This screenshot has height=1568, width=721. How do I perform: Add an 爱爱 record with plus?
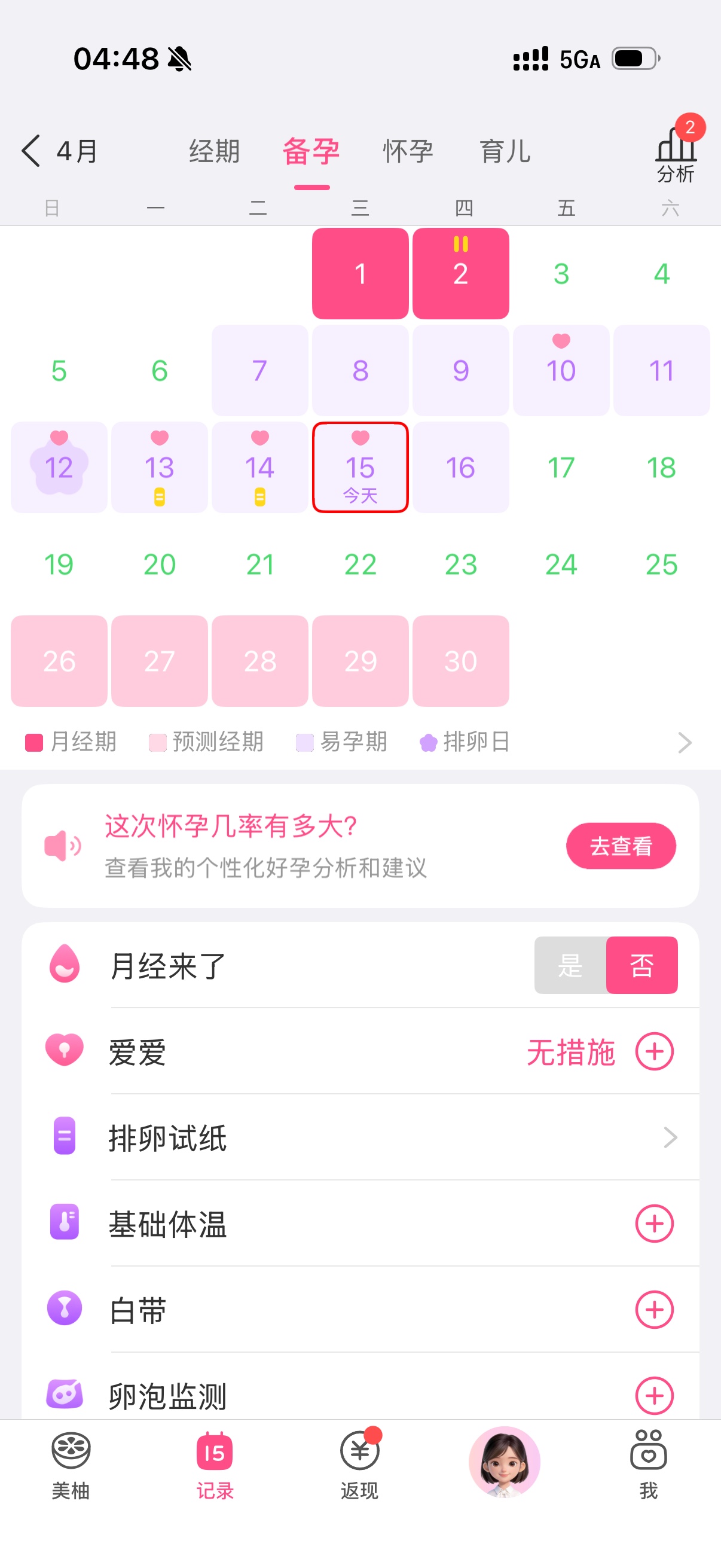coord(654,1051)
